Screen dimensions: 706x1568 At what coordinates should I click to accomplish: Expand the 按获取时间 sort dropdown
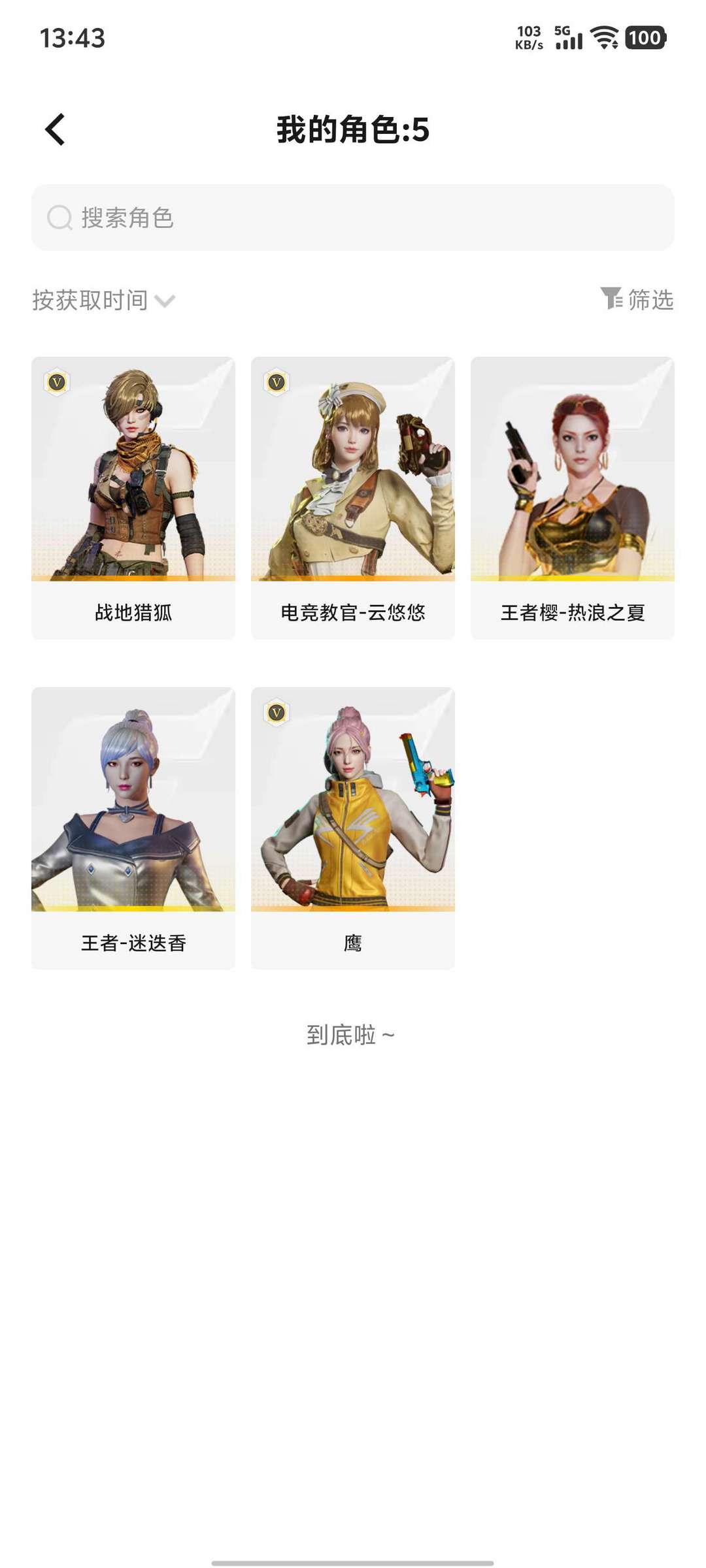click(x=103, y=301)
